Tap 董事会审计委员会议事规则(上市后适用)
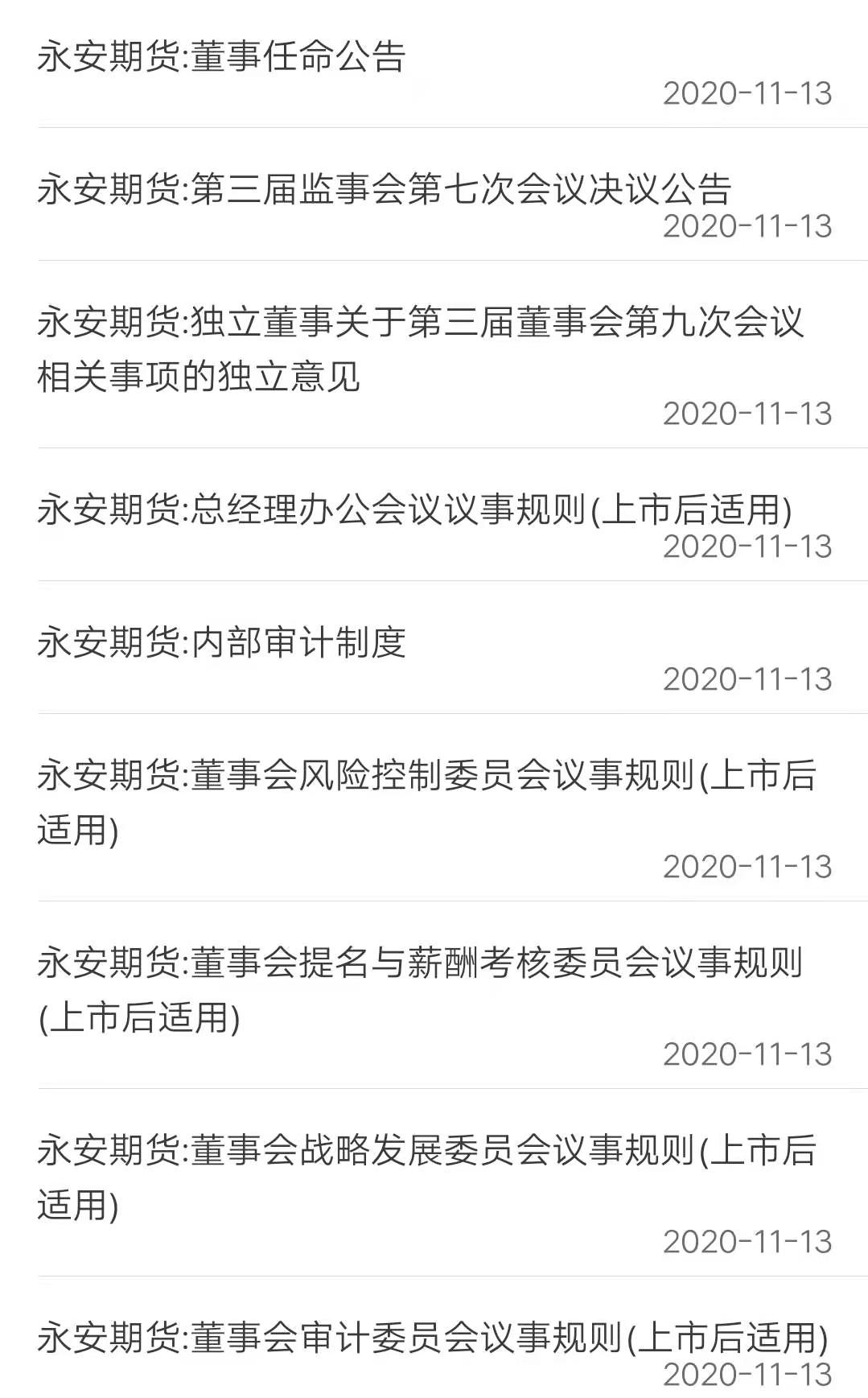Image resolution: width=868 pixels, height=1398 pixels. [433, 1338]
